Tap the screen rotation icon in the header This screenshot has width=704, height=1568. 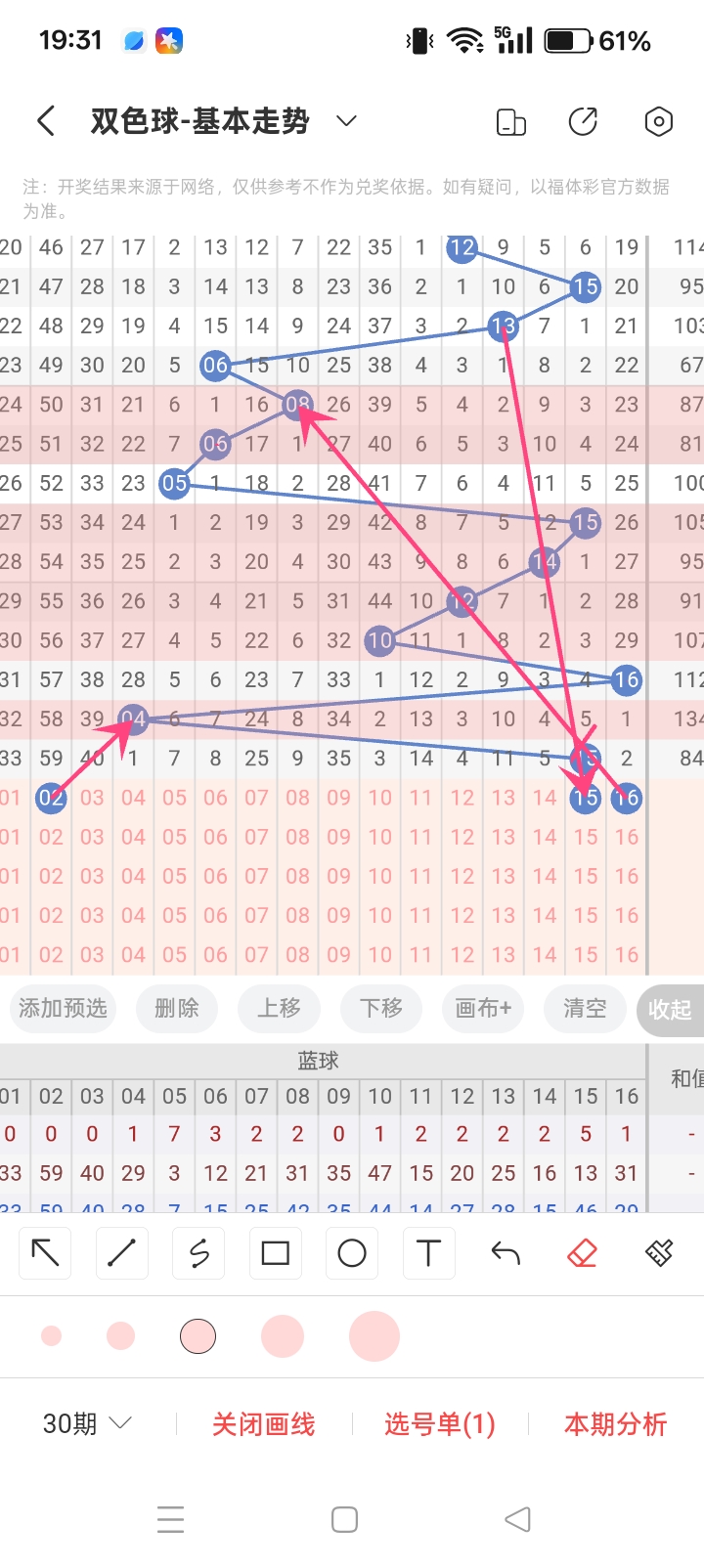511,122
